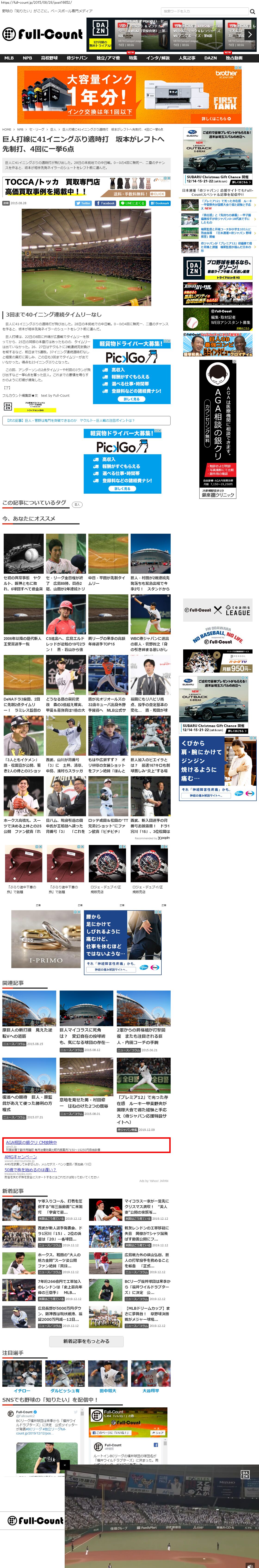This screenshot has height=1568, width=259.
Task: Go to the 人気記事 tab
Action: 187,58
